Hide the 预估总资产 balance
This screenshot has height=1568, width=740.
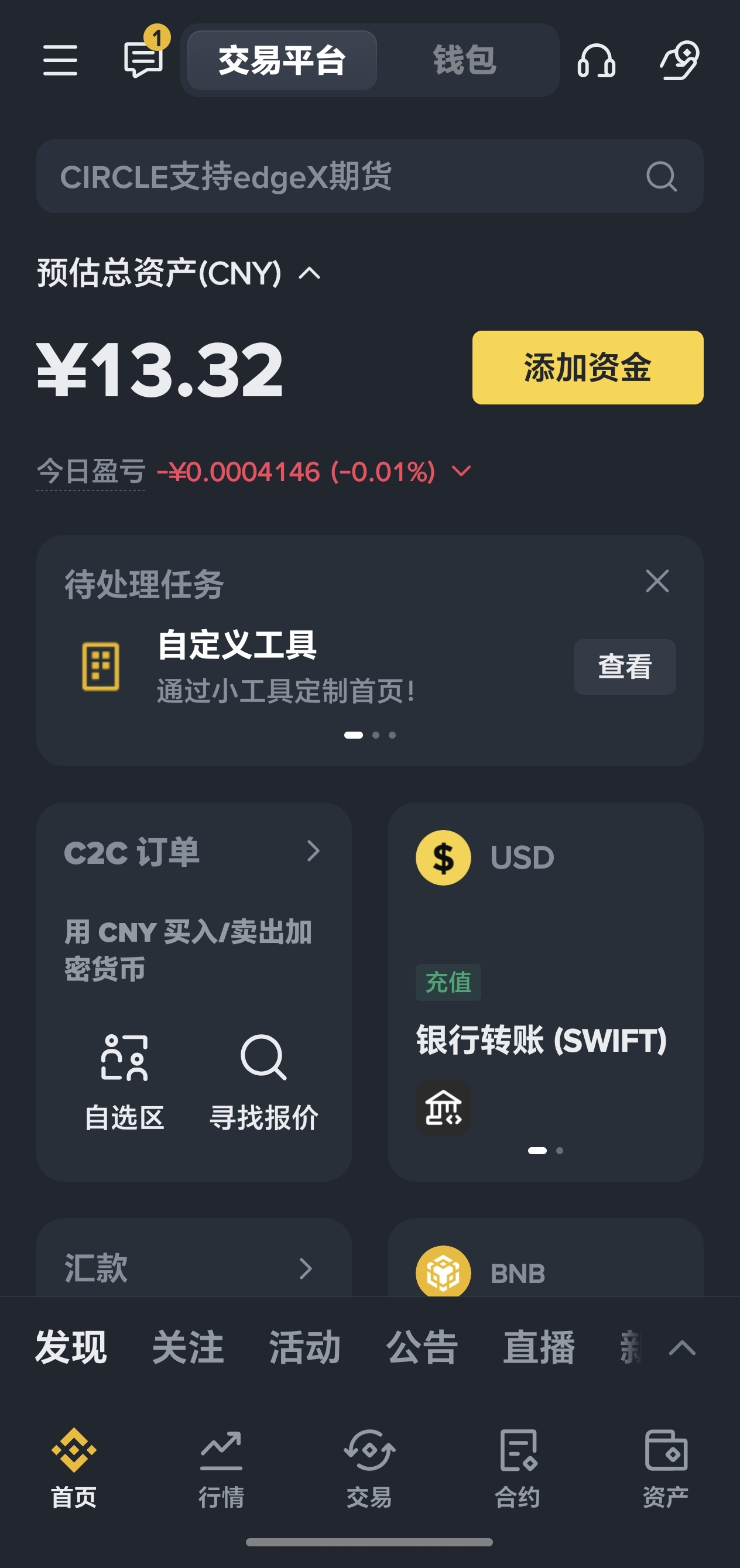(309, 273)
